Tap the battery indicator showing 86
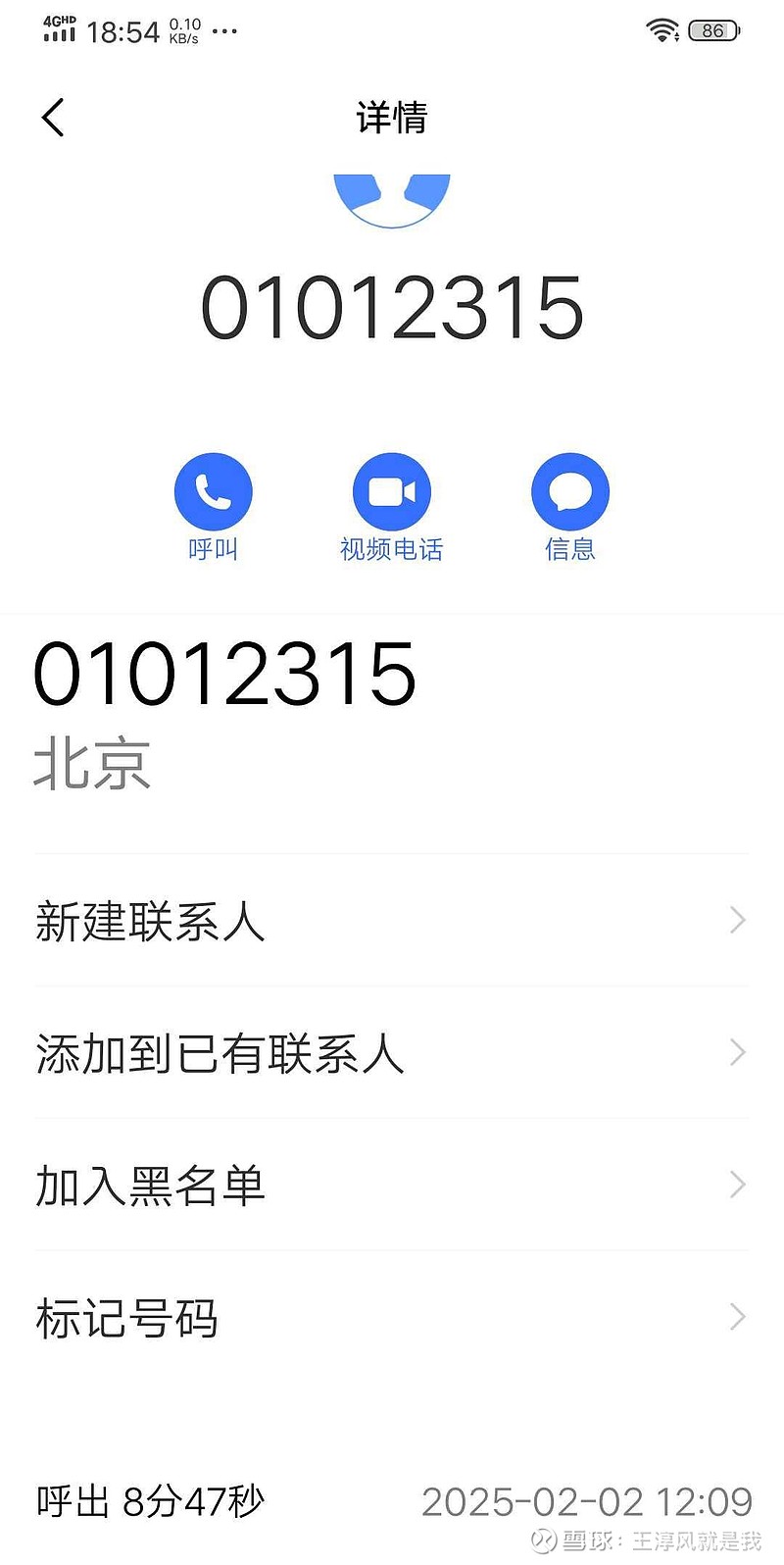Image resolution: width=784 pixels, height=1565 pixels. point(714,30)
